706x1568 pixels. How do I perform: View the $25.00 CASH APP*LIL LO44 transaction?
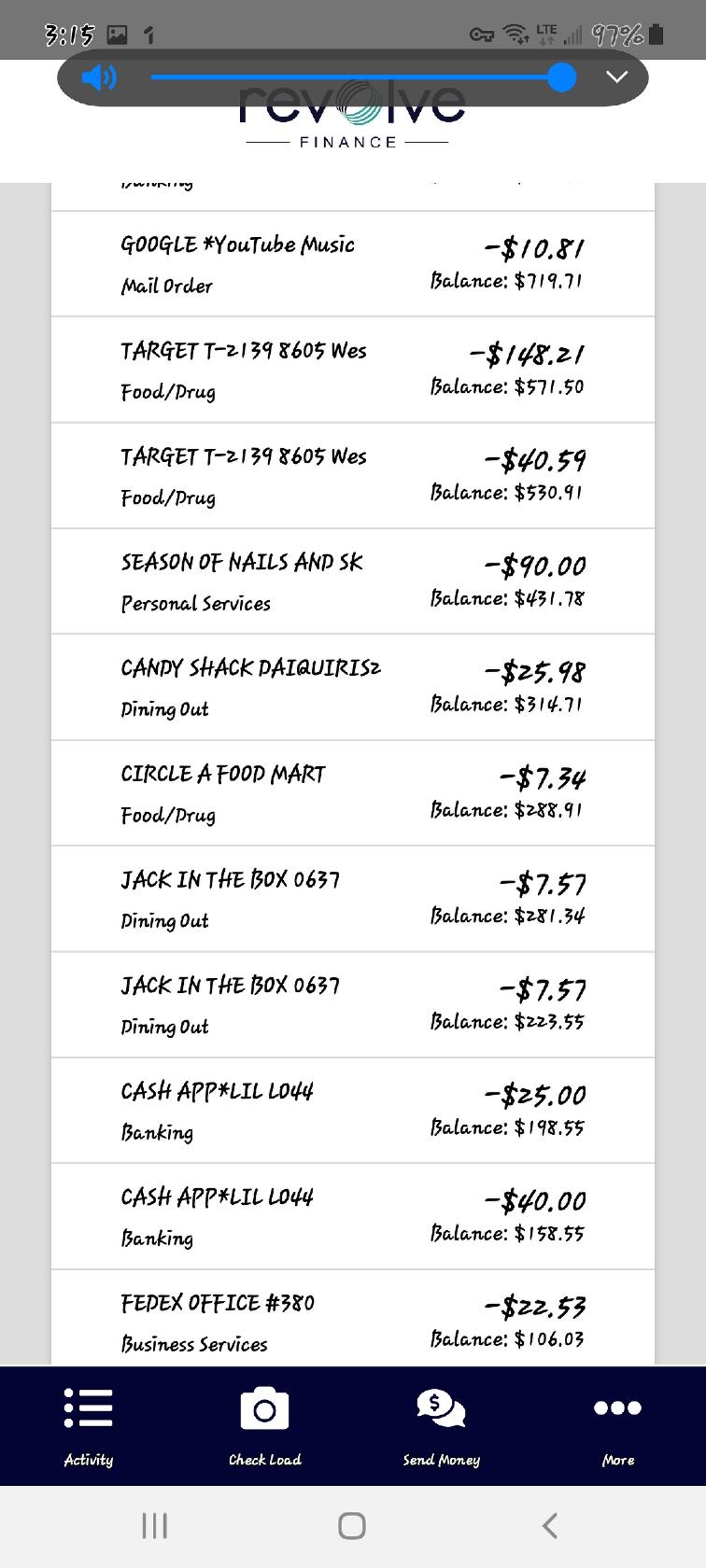tap(353, 1111)
